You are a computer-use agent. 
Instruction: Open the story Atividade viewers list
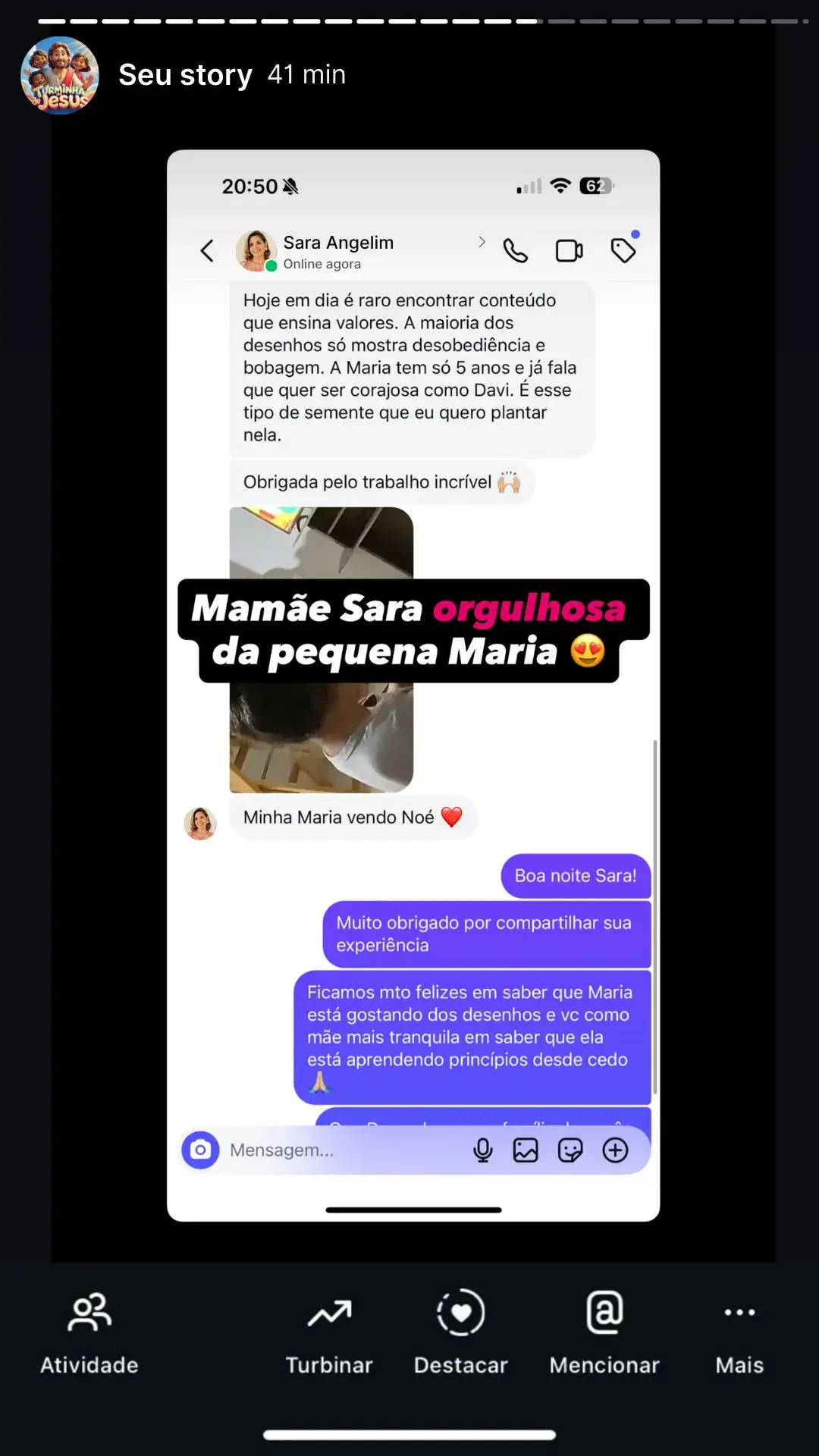89,1332
